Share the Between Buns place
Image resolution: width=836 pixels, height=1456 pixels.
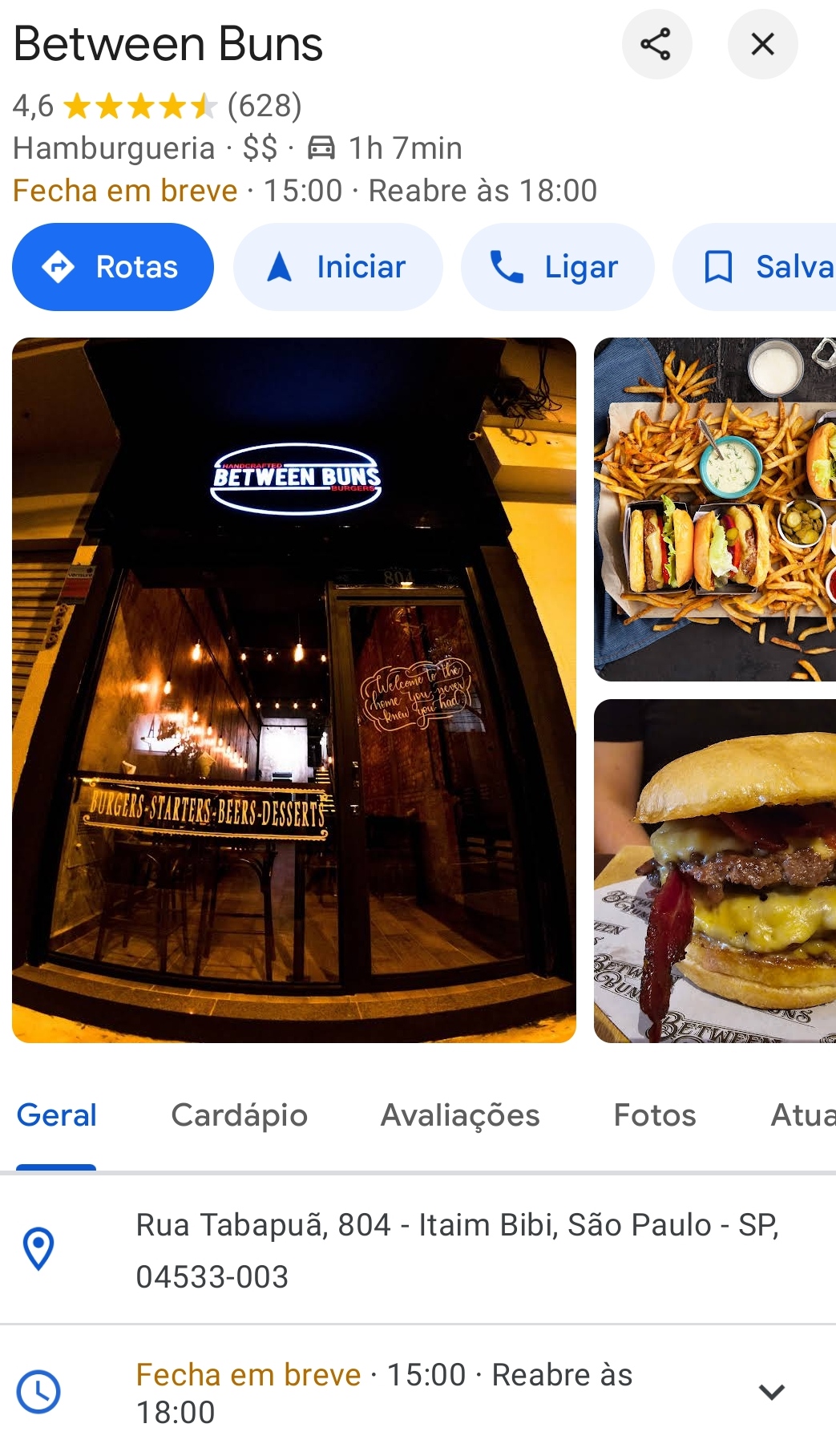point(656,44)
